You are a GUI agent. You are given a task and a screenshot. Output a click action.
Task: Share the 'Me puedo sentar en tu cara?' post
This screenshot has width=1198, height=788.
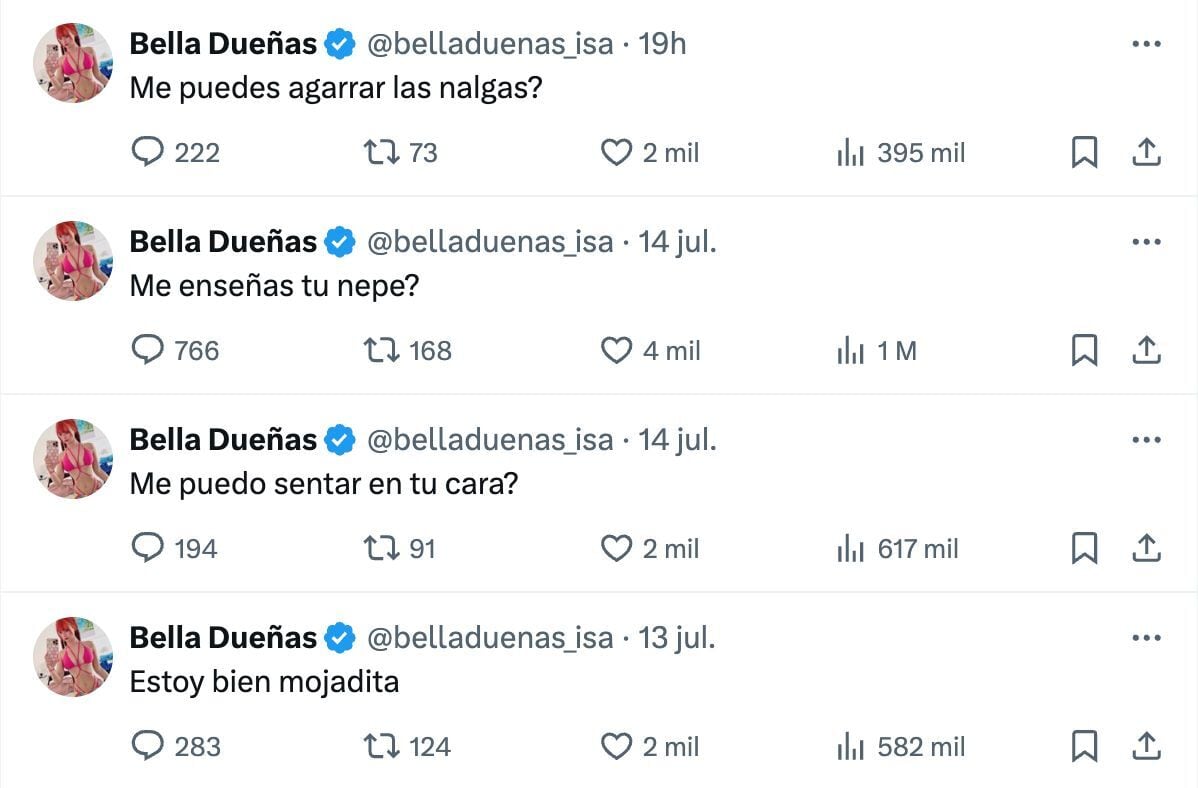click(x=1146, y=549)
